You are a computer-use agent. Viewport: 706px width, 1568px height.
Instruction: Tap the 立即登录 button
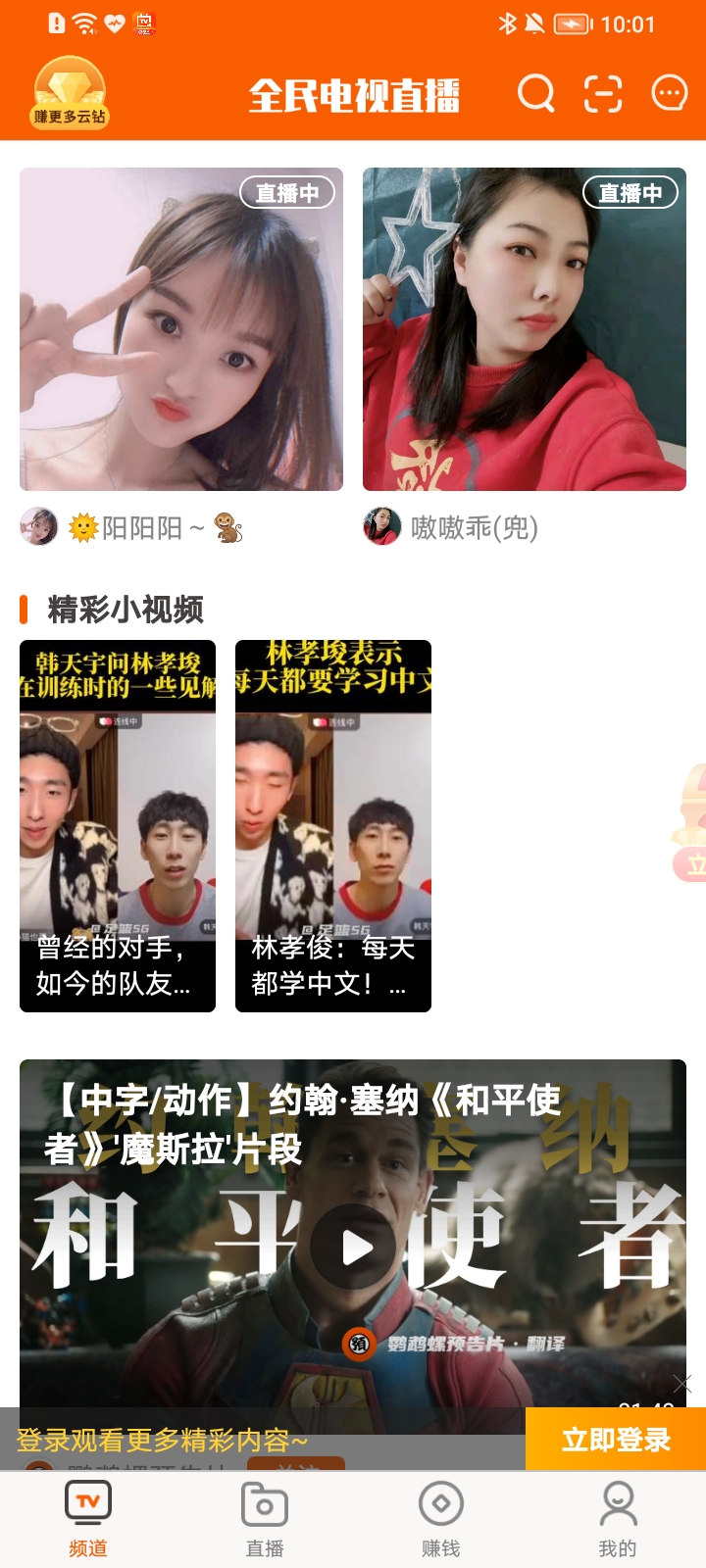616,1439
